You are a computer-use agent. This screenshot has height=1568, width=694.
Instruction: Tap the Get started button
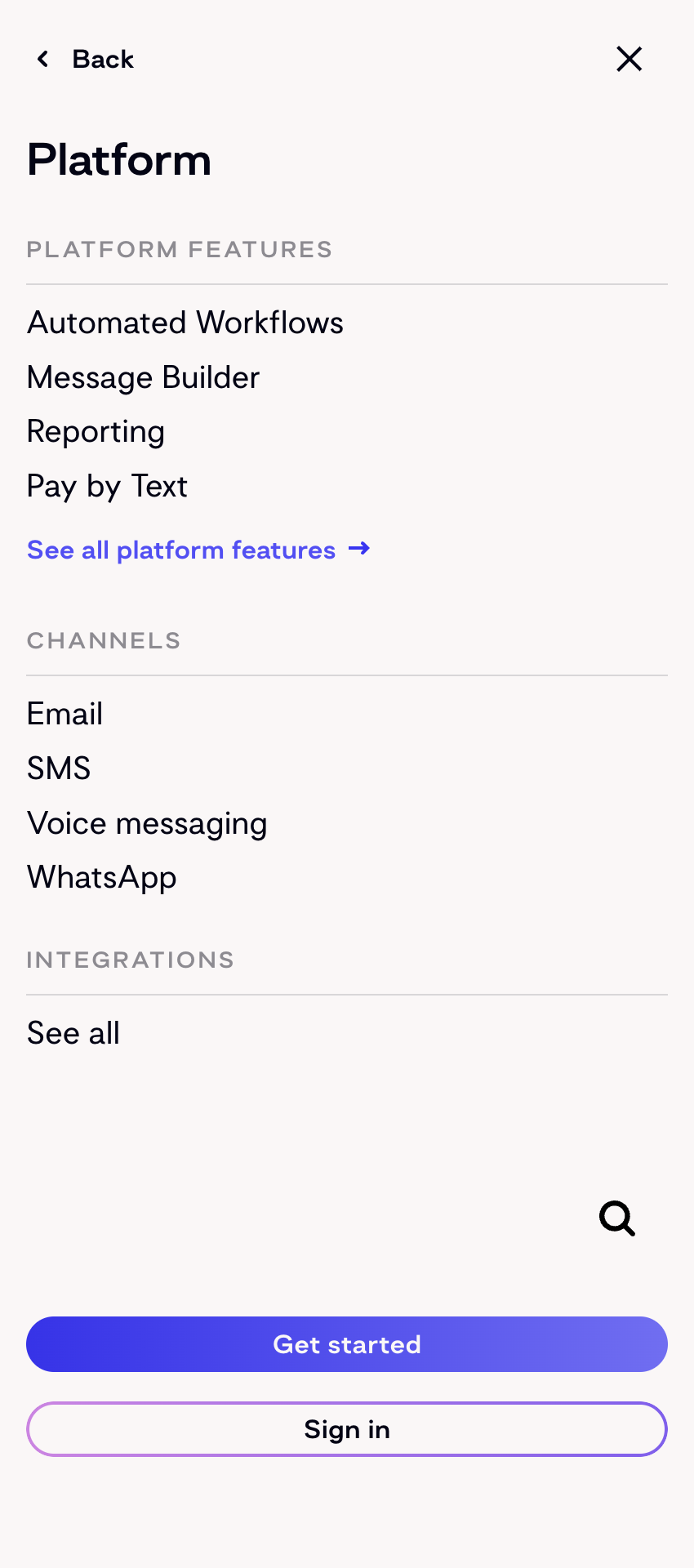[x=347, y=1344]
